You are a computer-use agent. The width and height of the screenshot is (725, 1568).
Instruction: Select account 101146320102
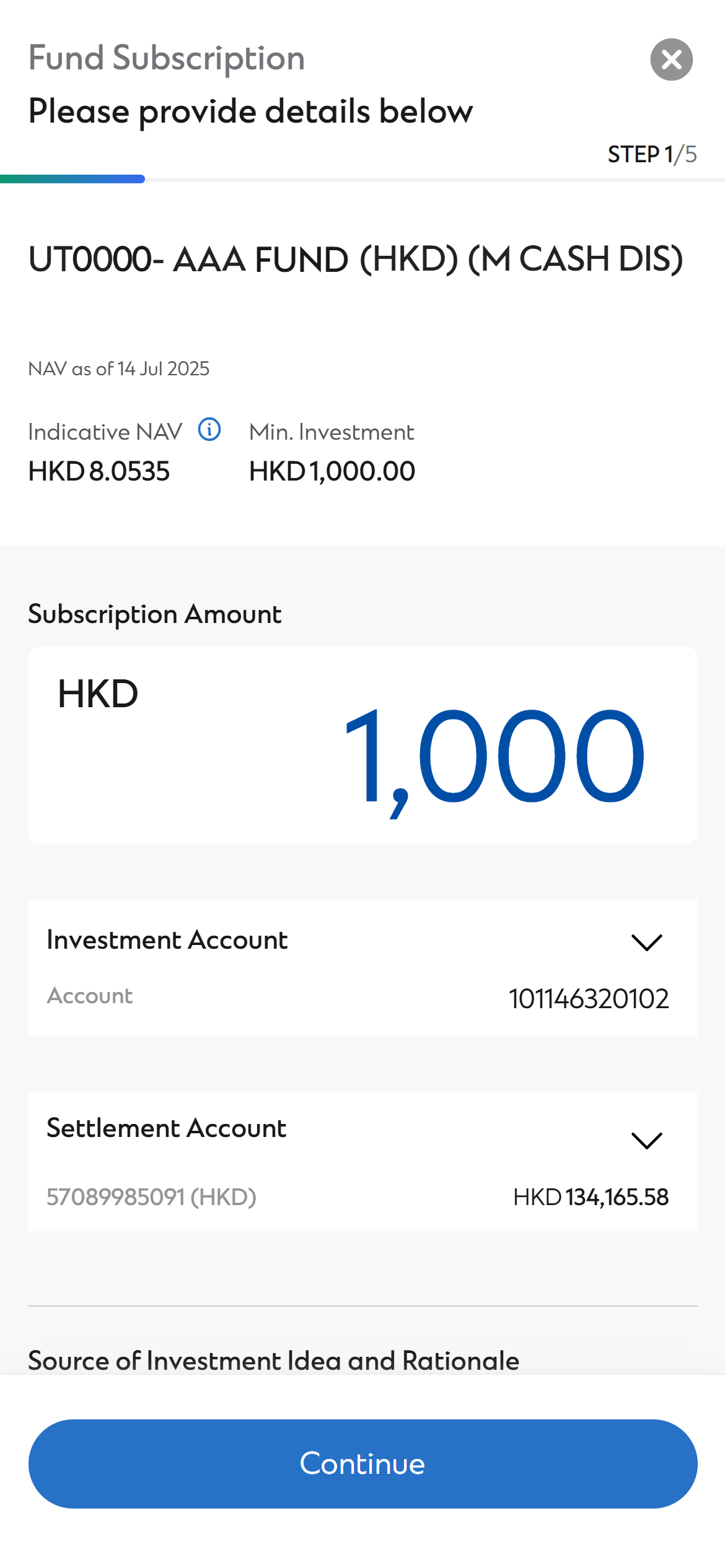589,997
